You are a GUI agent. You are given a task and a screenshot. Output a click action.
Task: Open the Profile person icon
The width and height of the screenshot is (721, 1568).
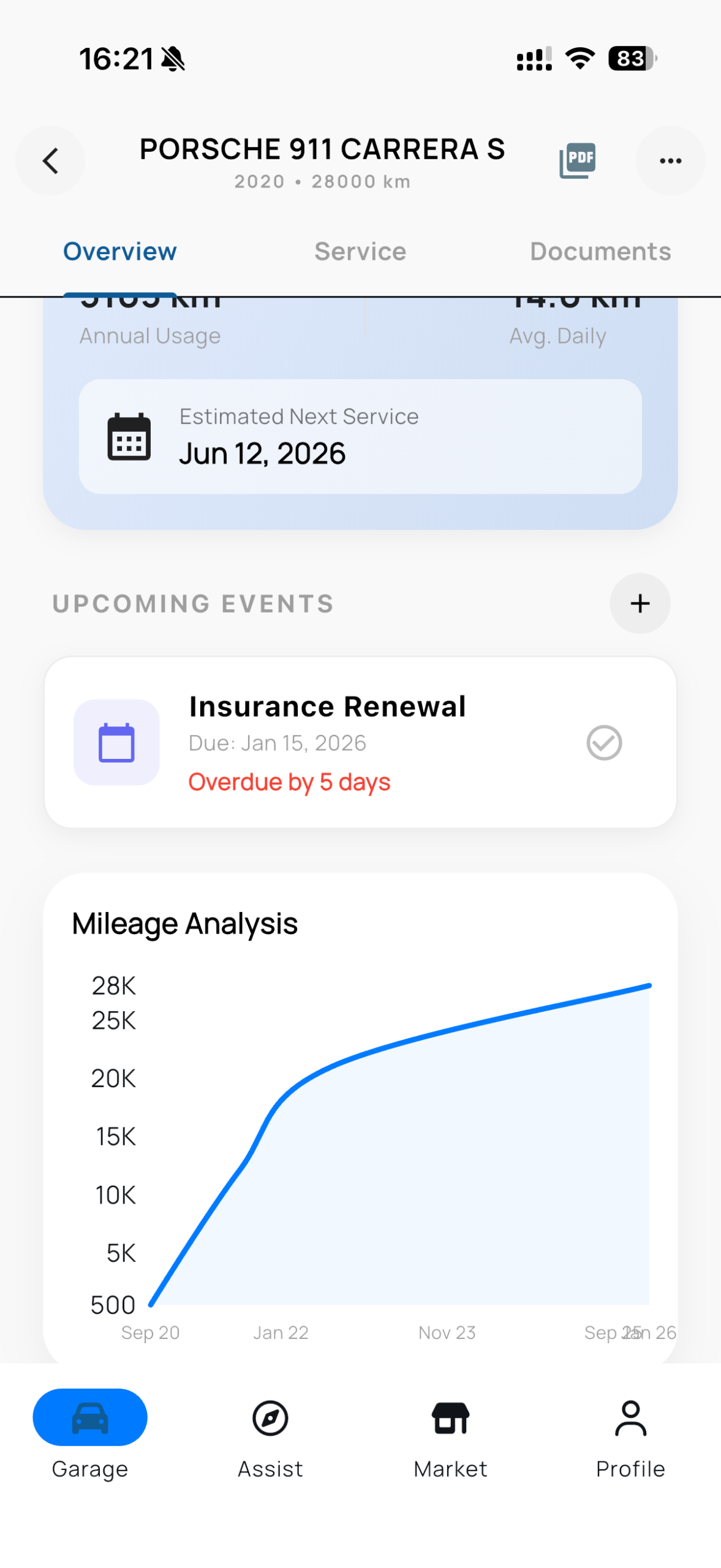[x=630, y=1417]
